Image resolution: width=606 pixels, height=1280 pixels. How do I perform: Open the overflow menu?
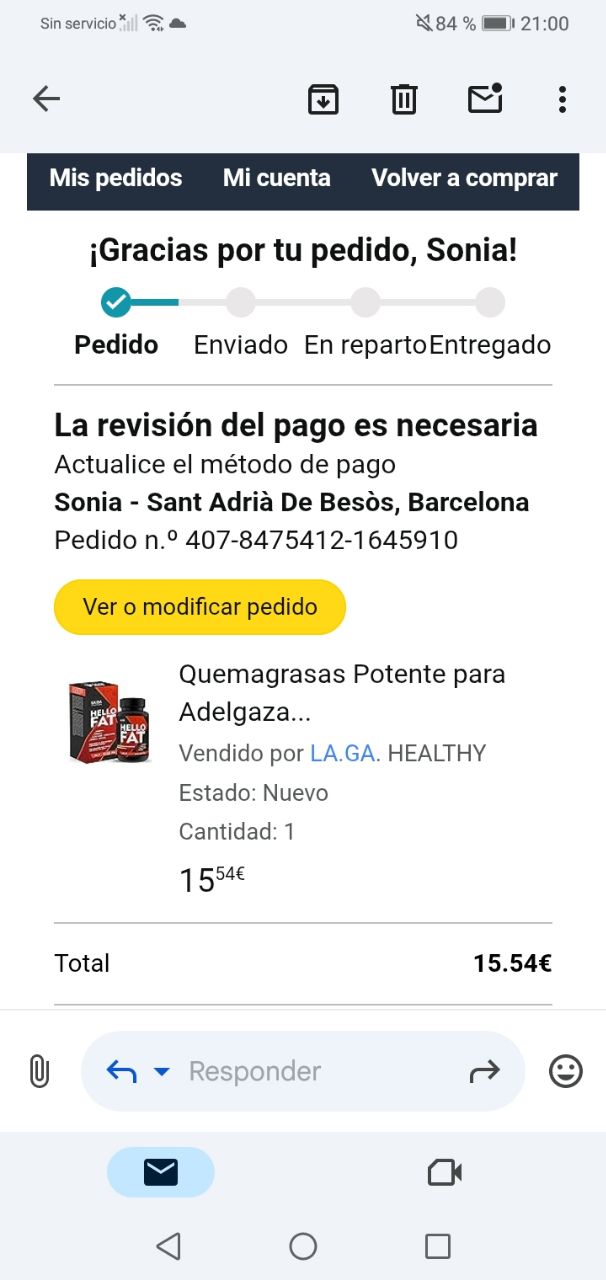562,99
